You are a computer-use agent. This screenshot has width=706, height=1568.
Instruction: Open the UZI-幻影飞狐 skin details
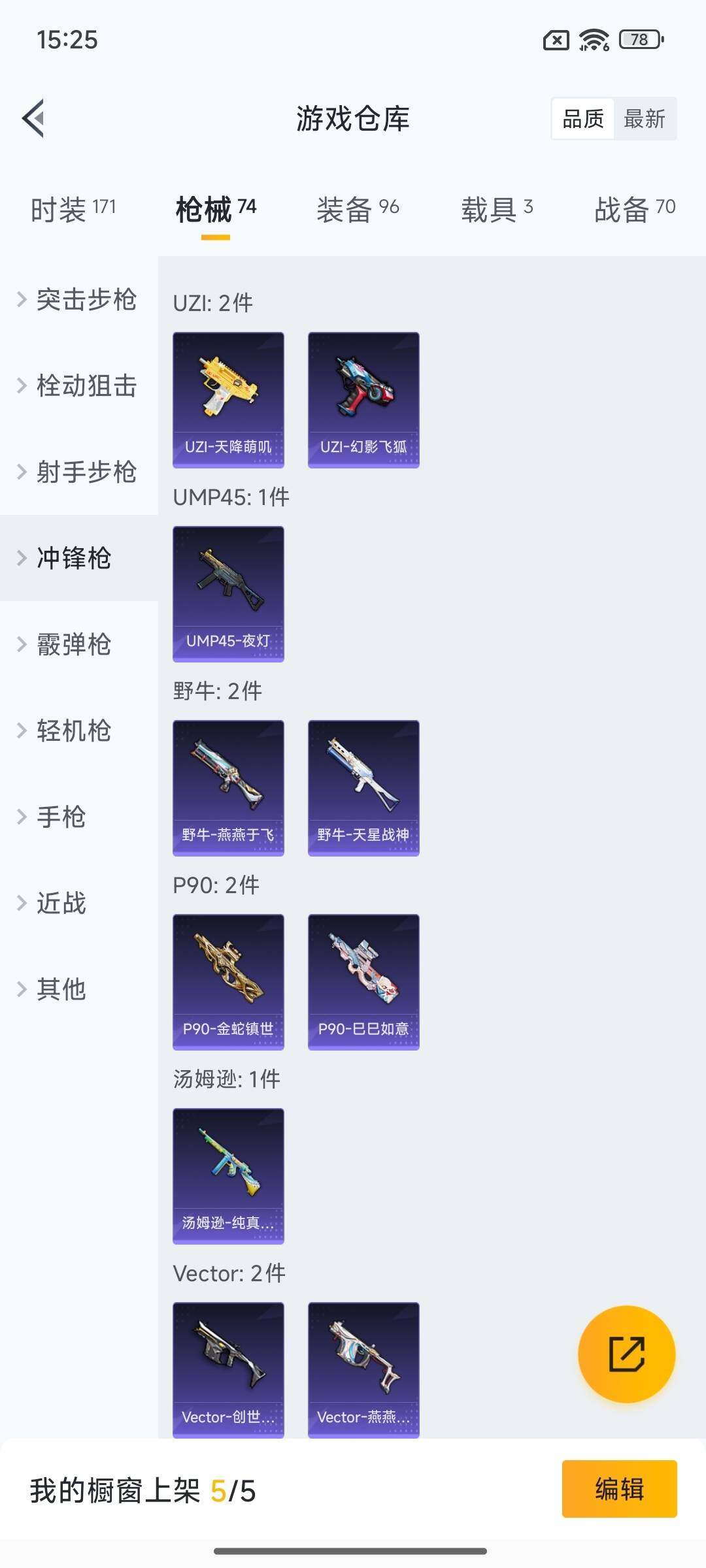(363, 399)
